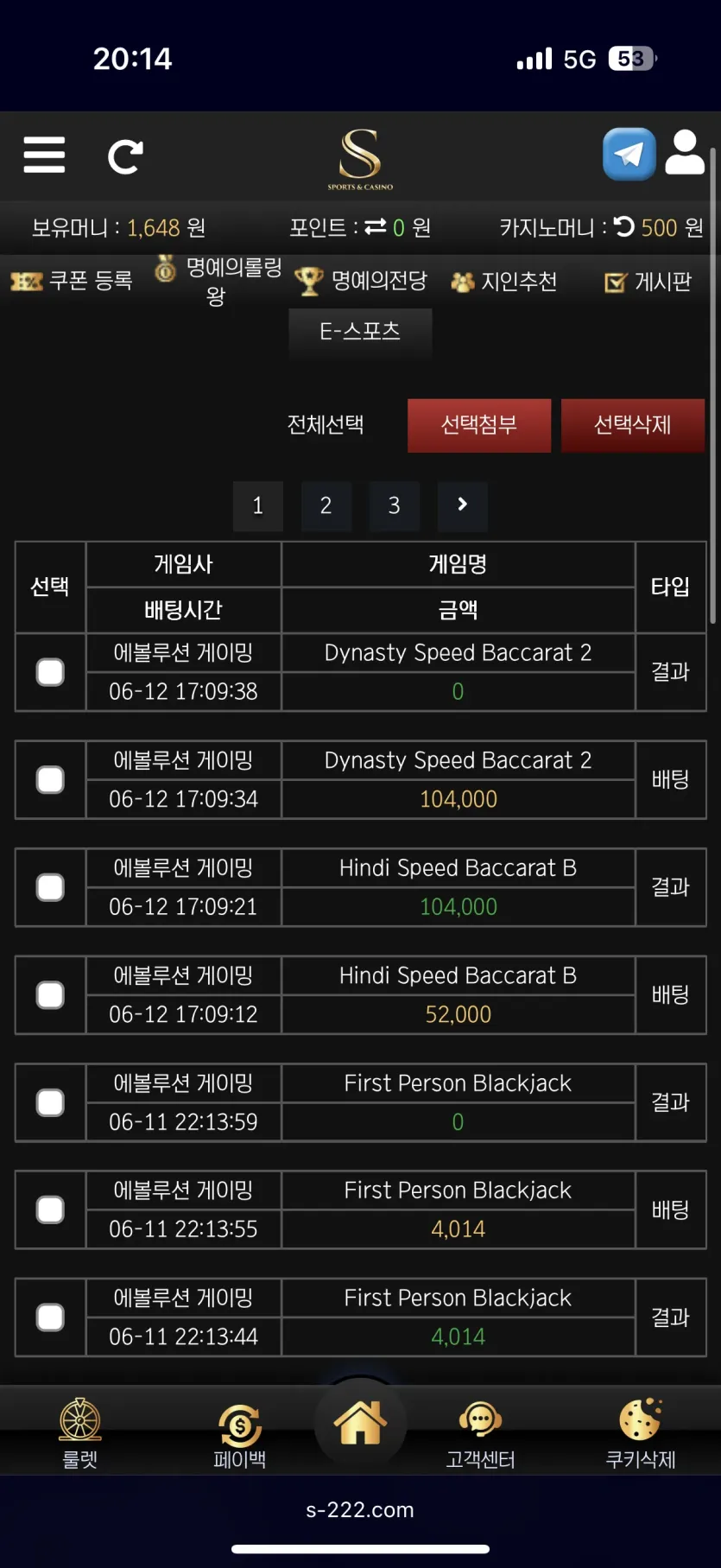Select the 06-12 17:09:12 bet checkbox
The height and width of the screenshot is (1568, 721).
click(x=50, y=995)
